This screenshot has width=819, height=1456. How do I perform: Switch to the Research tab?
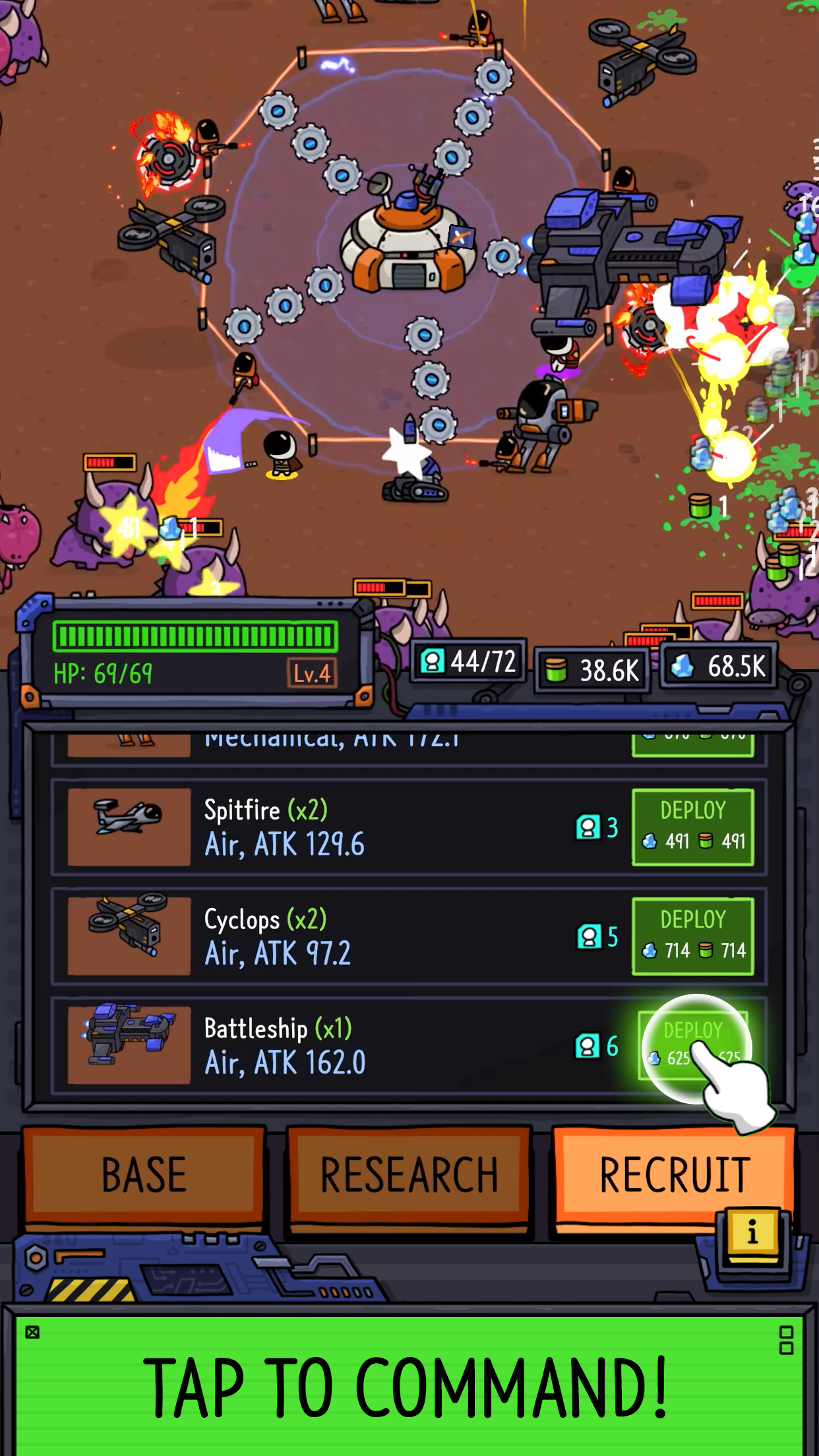click(409, 1175)
